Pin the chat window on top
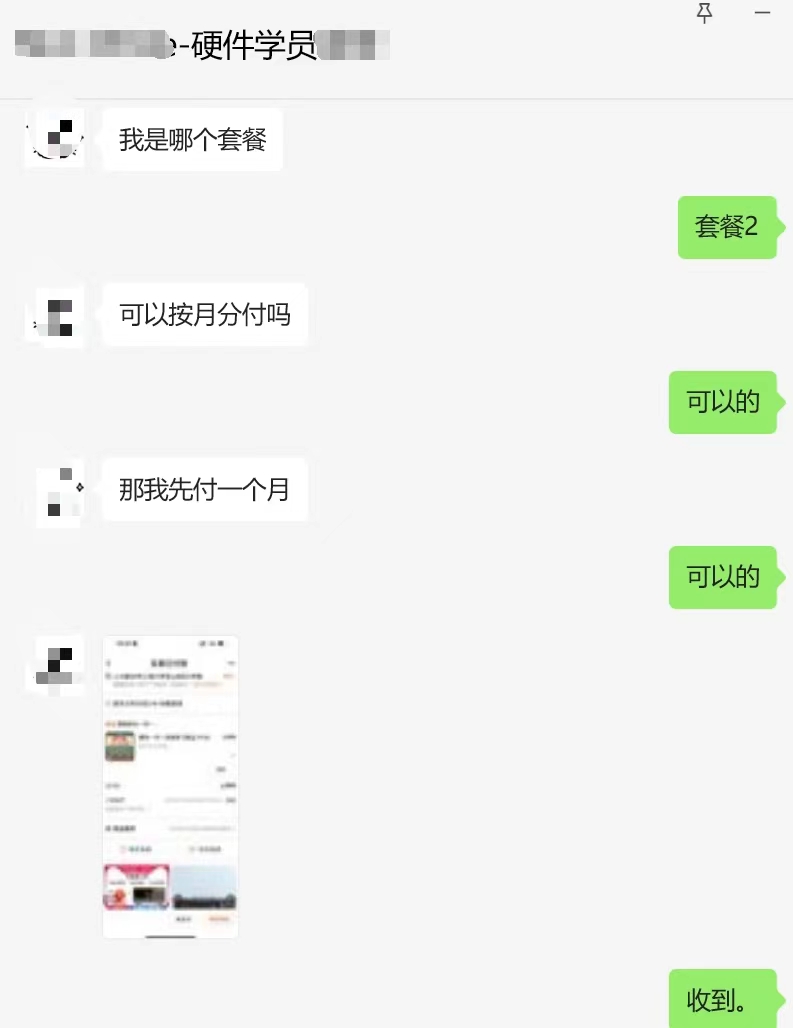 pyautogui.click(x=705, y=13)
